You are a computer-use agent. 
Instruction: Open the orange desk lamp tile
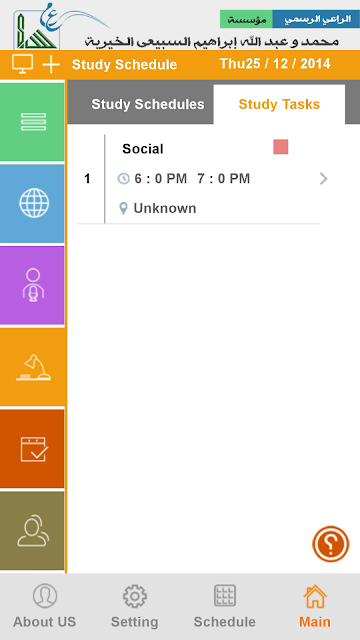click(x=33, y=367)
